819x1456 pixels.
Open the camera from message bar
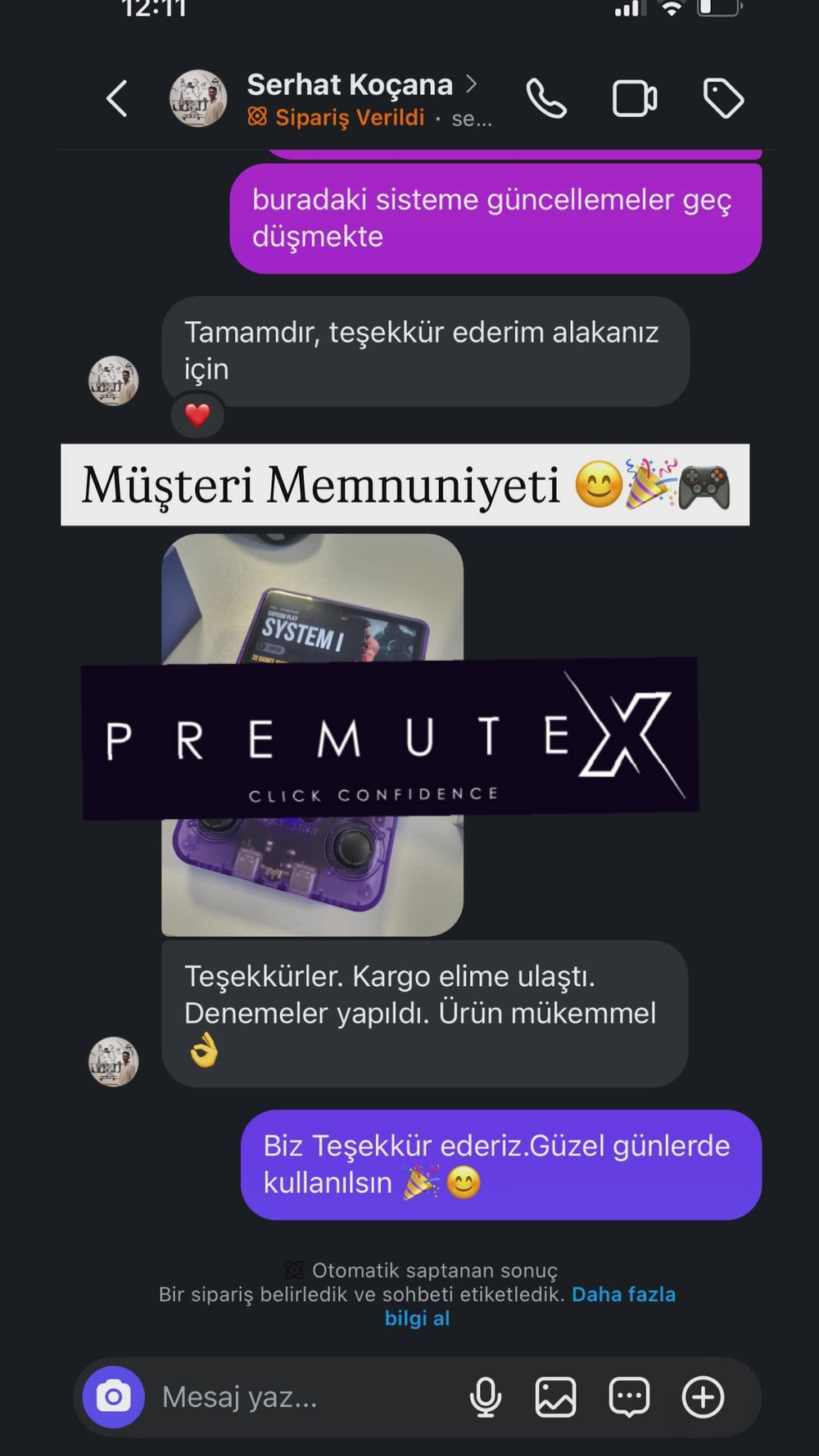tap(113, 1397)
